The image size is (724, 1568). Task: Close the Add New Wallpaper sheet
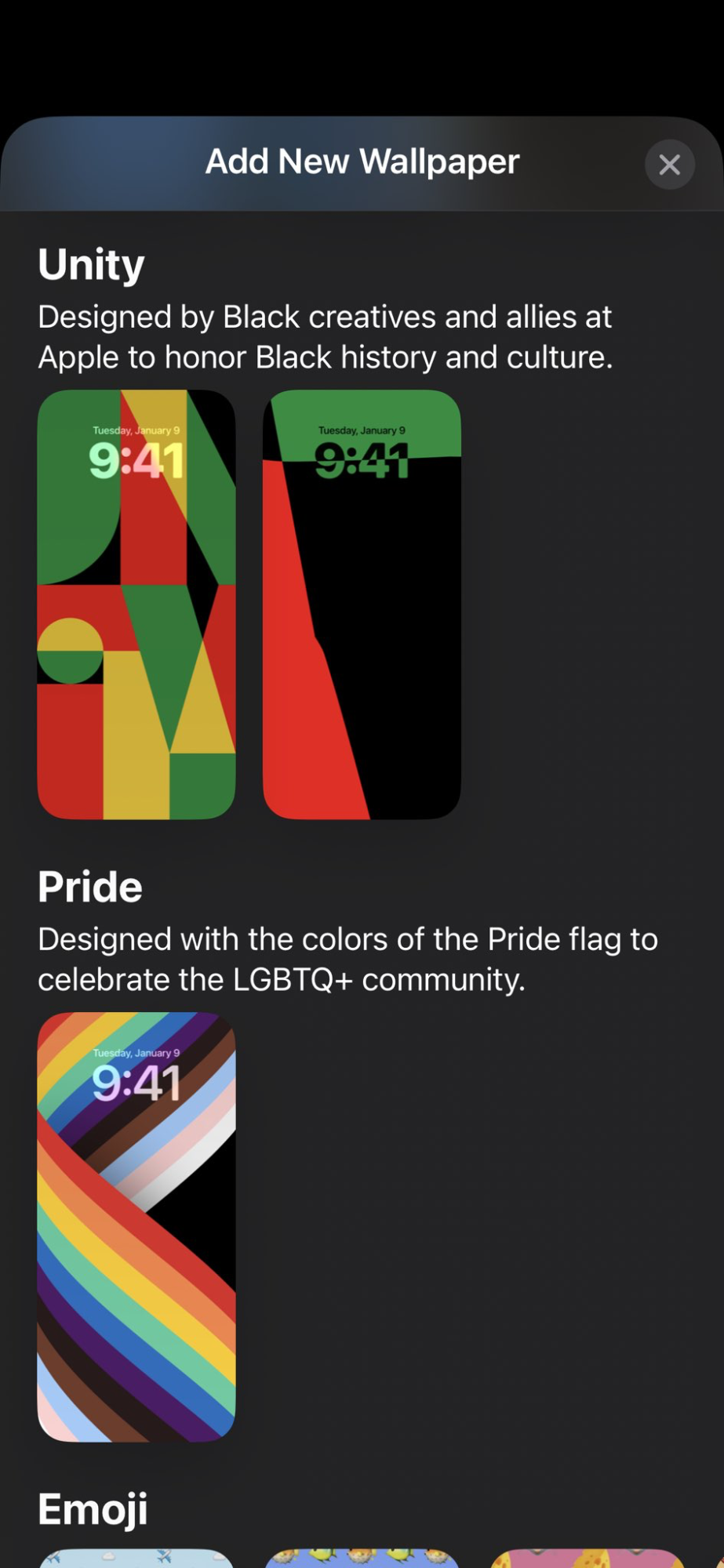pyautogui.click(x=669, y=165)
